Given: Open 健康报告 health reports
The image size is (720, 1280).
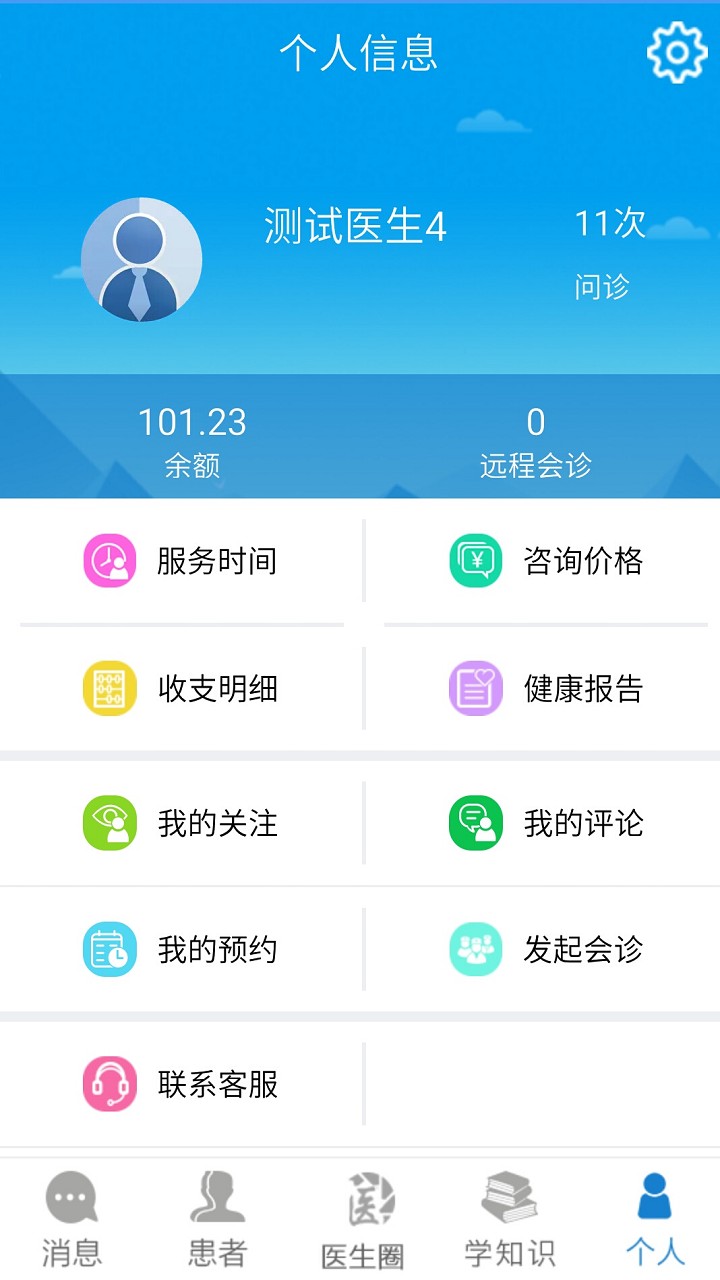Looking at the screenshot, I should click(546, 689).
